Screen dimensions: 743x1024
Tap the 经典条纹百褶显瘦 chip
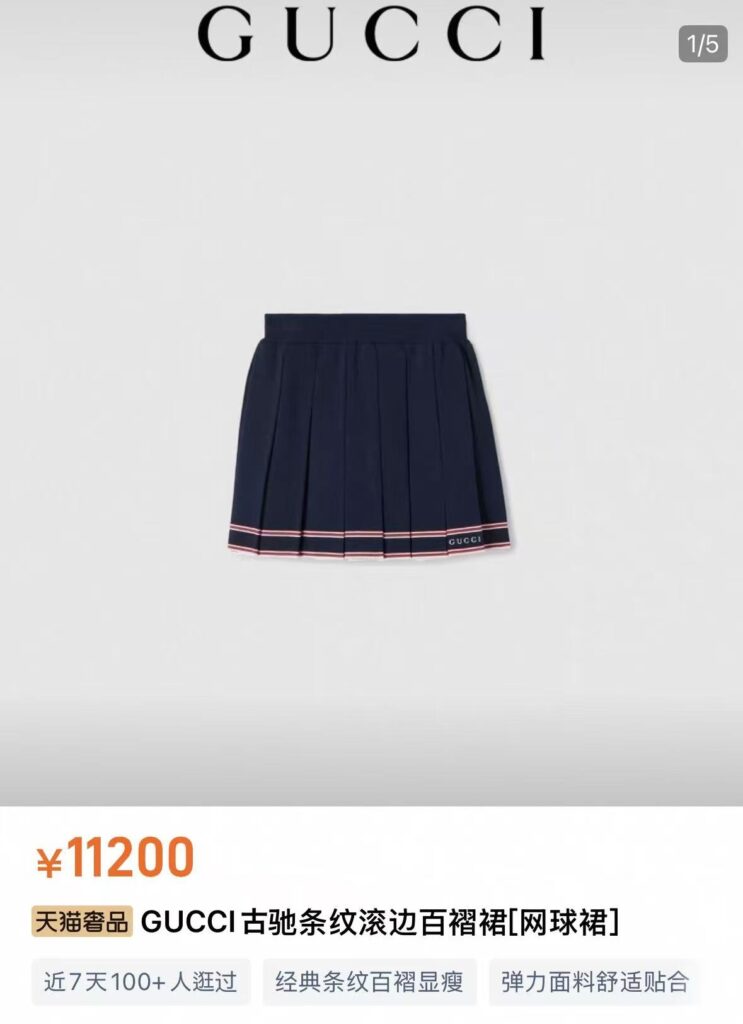370,982
